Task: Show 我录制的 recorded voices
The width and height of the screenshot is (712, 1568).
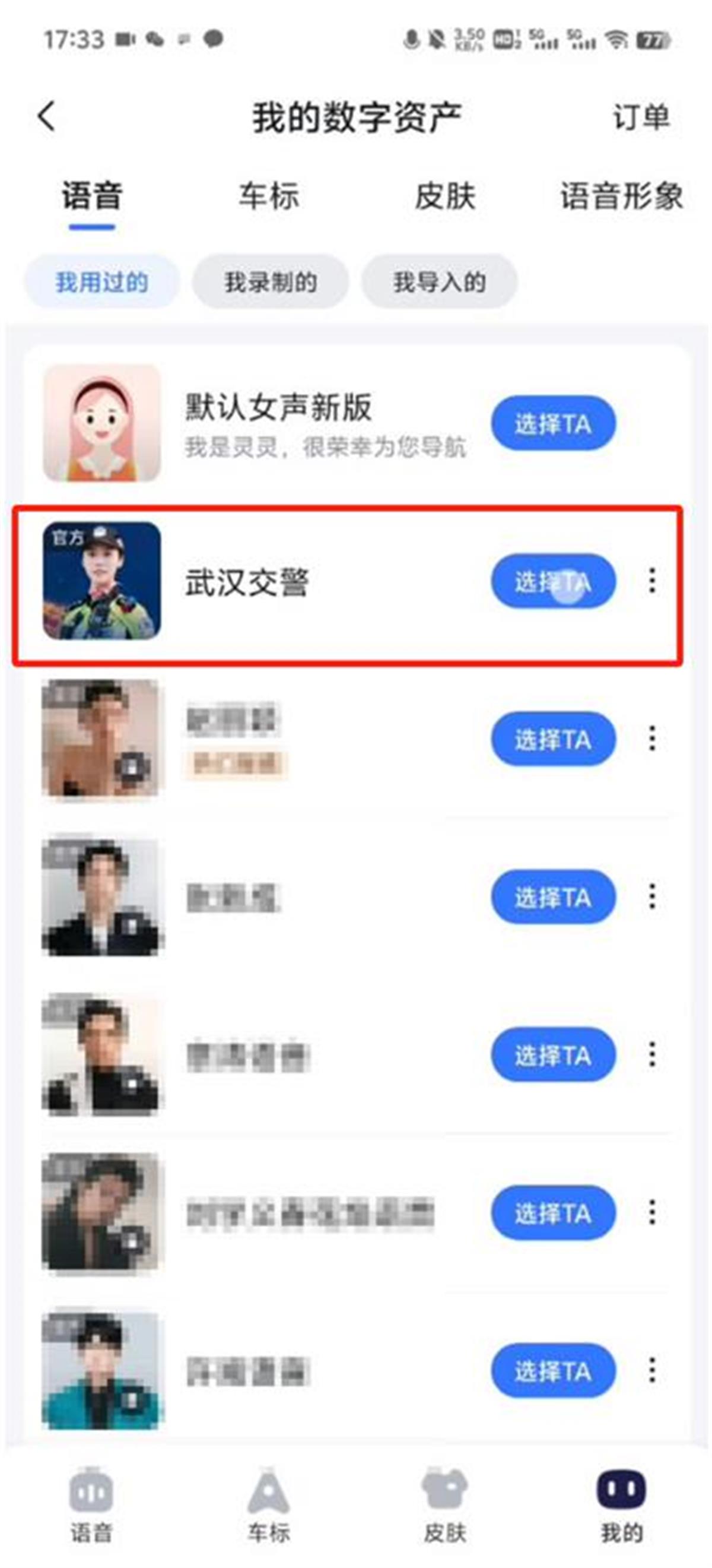Action: click(x=271, y=282)
